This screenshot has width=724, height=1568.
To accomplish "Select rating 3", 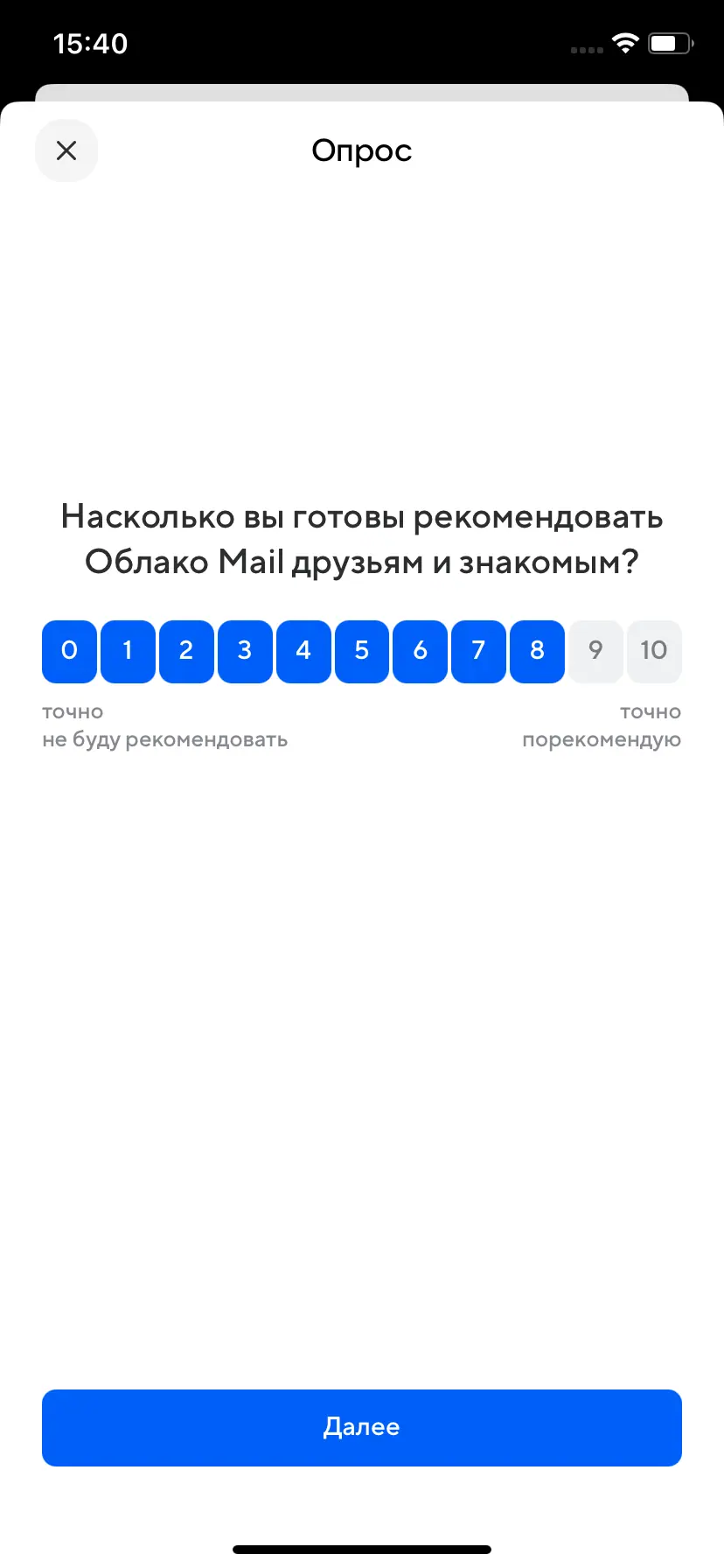I will pos(245,651).
